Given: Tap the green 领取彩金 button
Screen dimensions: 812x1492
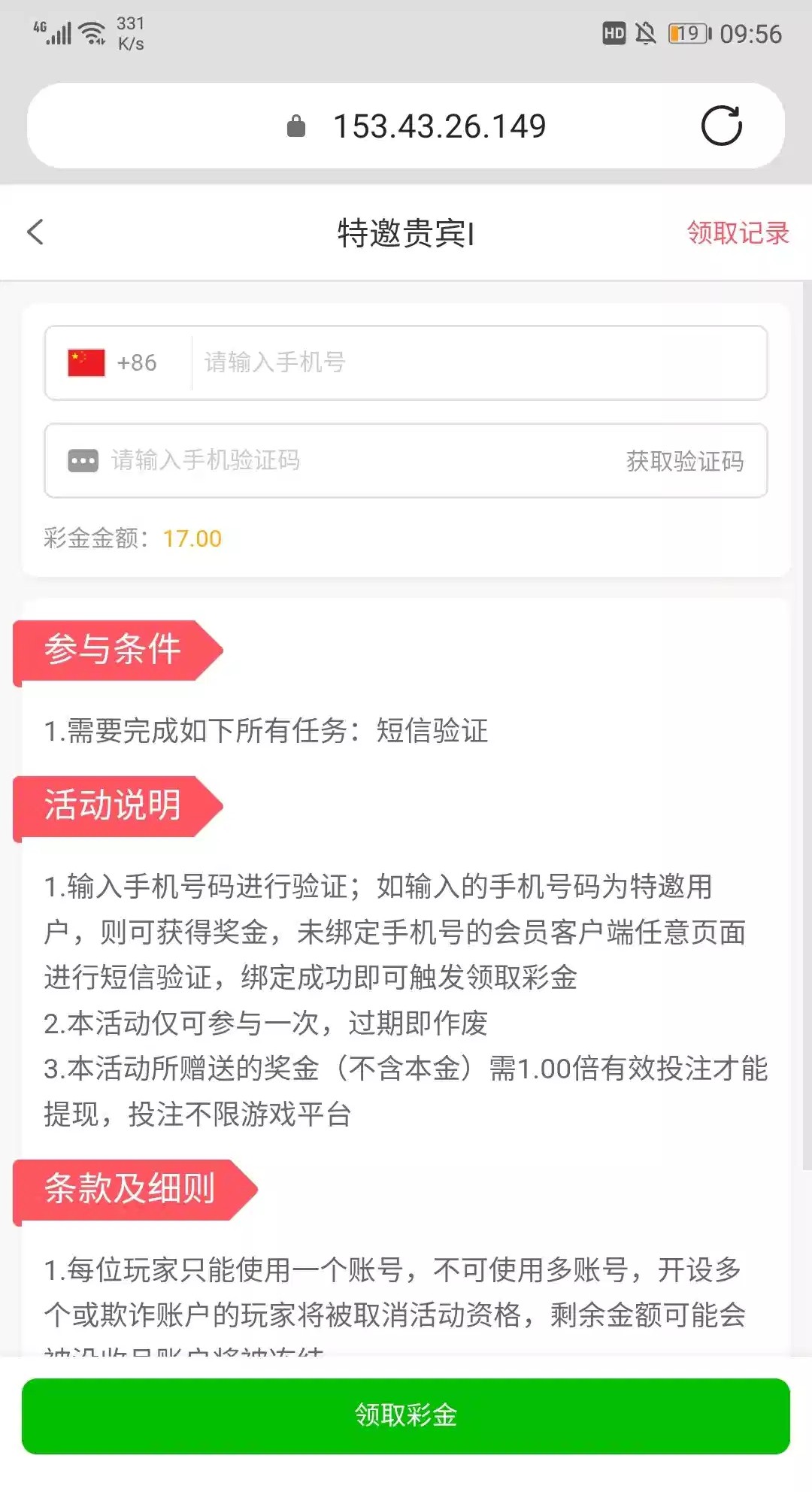Looking at the screenshot, I should click(x=406, y=1415).
